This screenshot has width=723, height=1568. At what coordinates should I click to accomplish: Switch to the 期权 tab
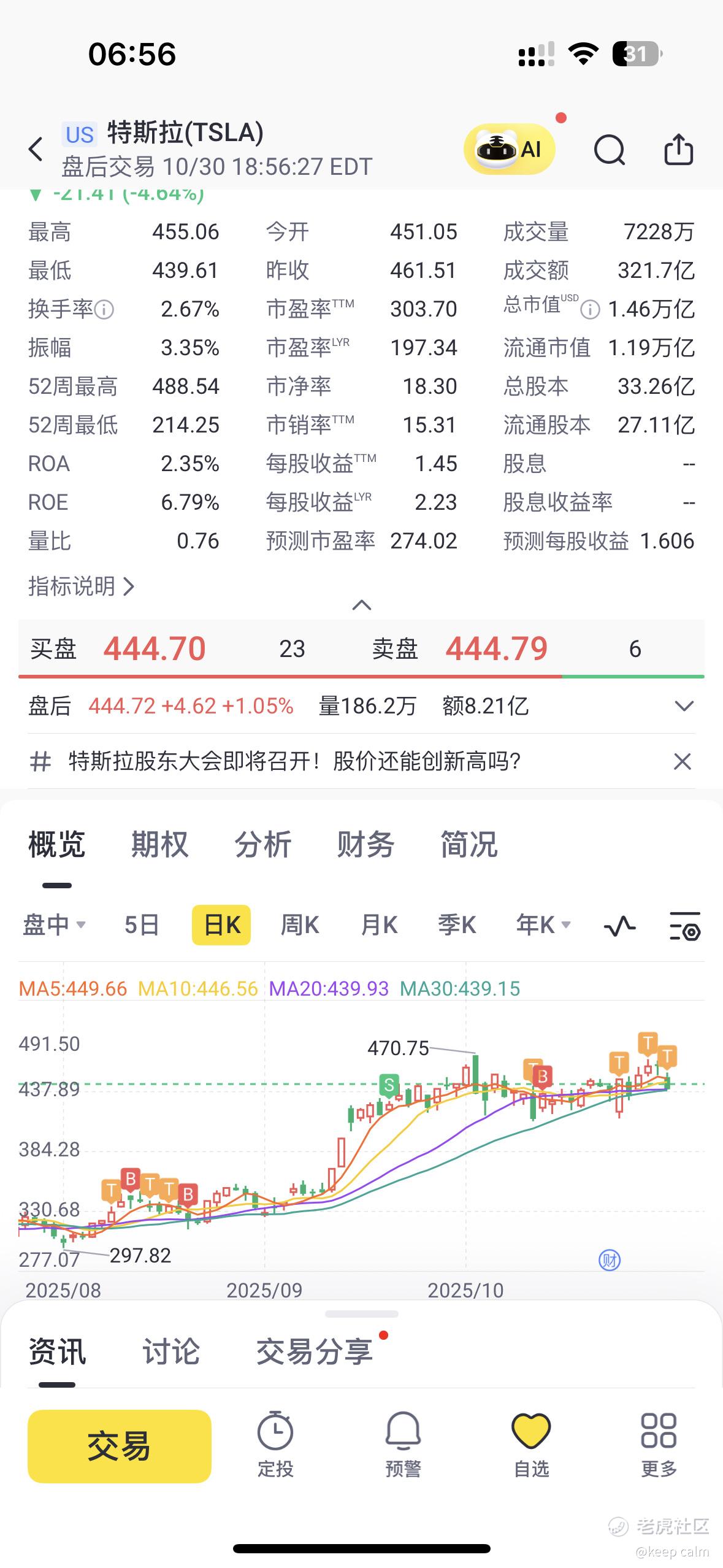coord(159,845)
